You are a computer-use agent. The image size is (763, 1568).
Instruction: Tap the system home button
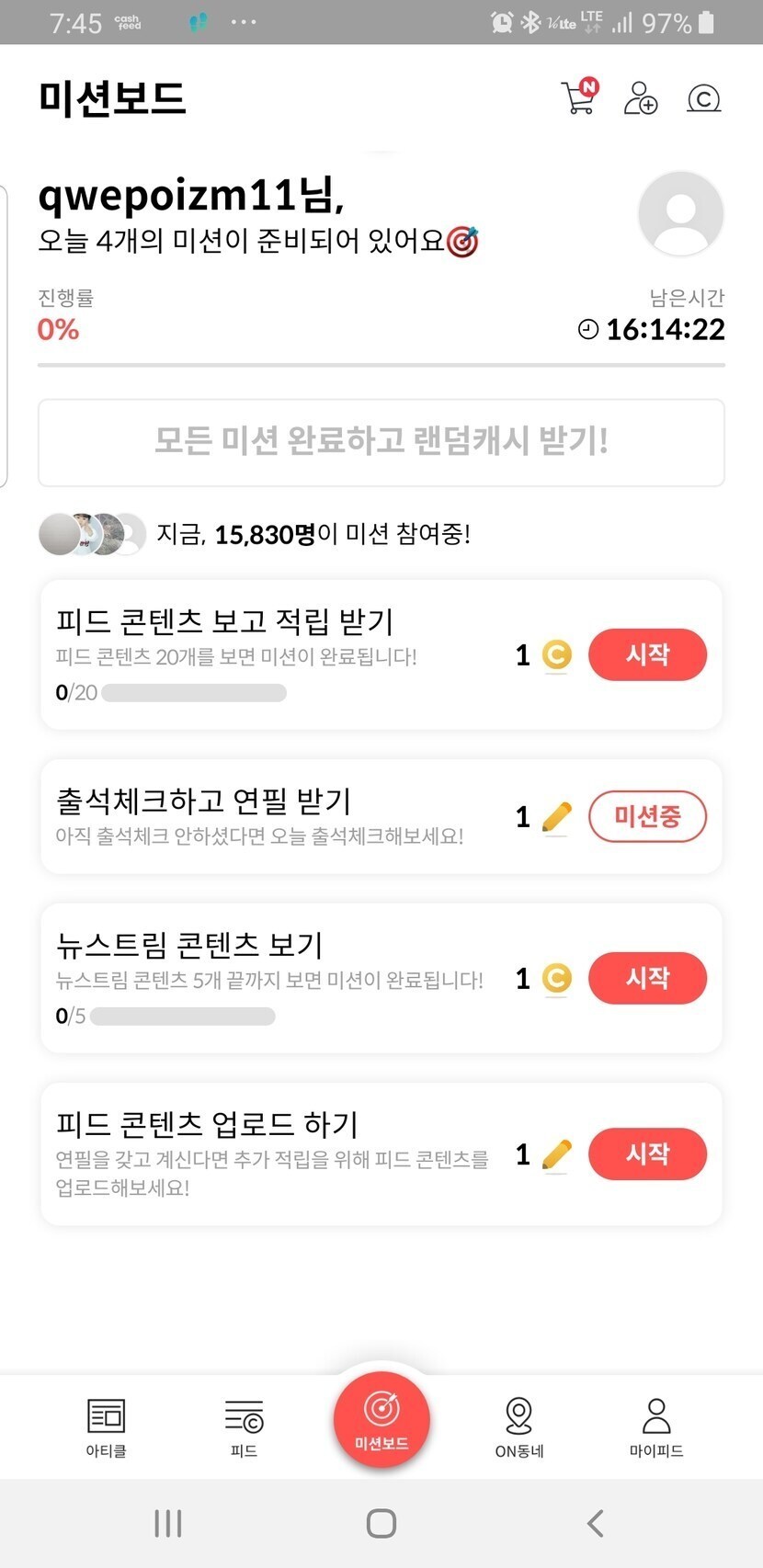pos(381,1523)
